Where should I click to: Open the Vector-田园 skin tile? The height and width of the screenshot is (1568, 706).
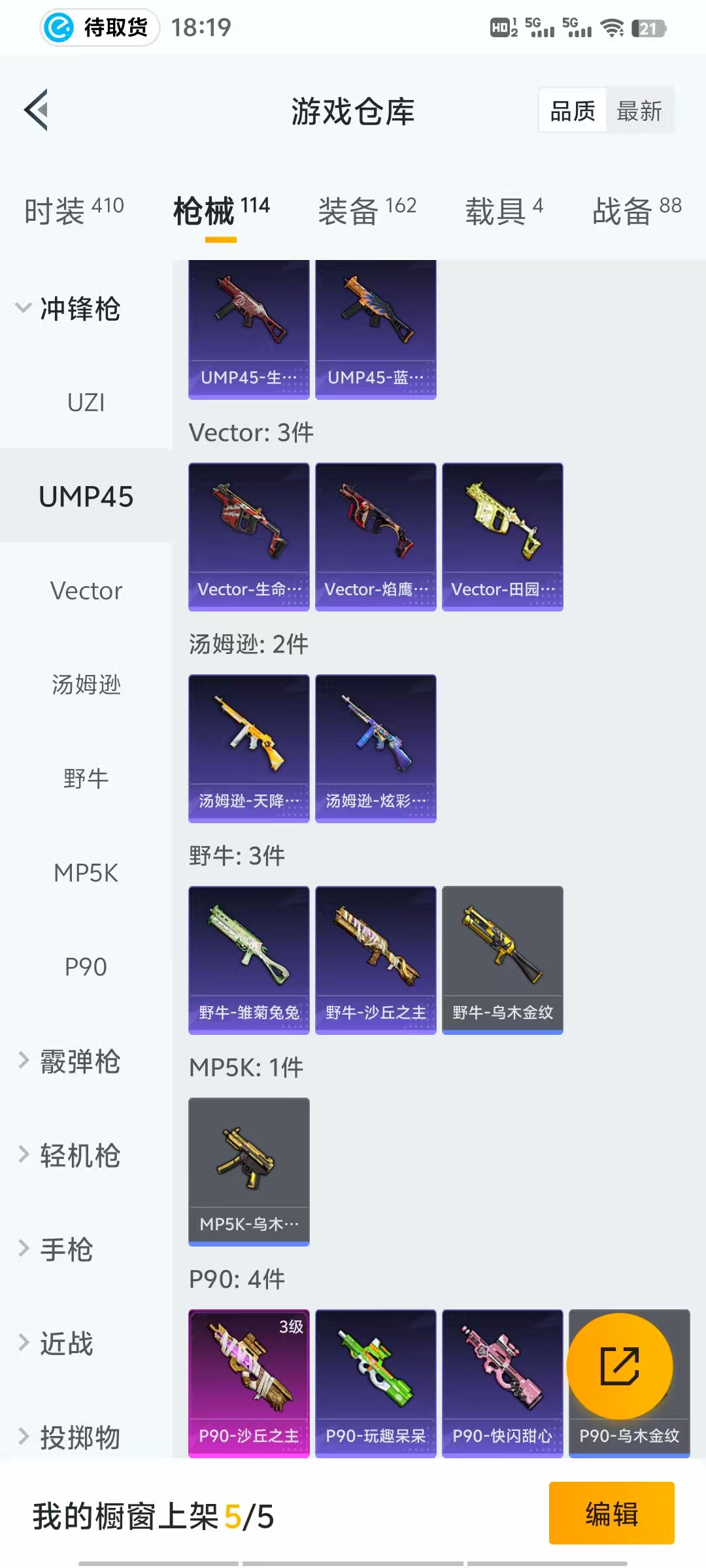coord(503,537)
